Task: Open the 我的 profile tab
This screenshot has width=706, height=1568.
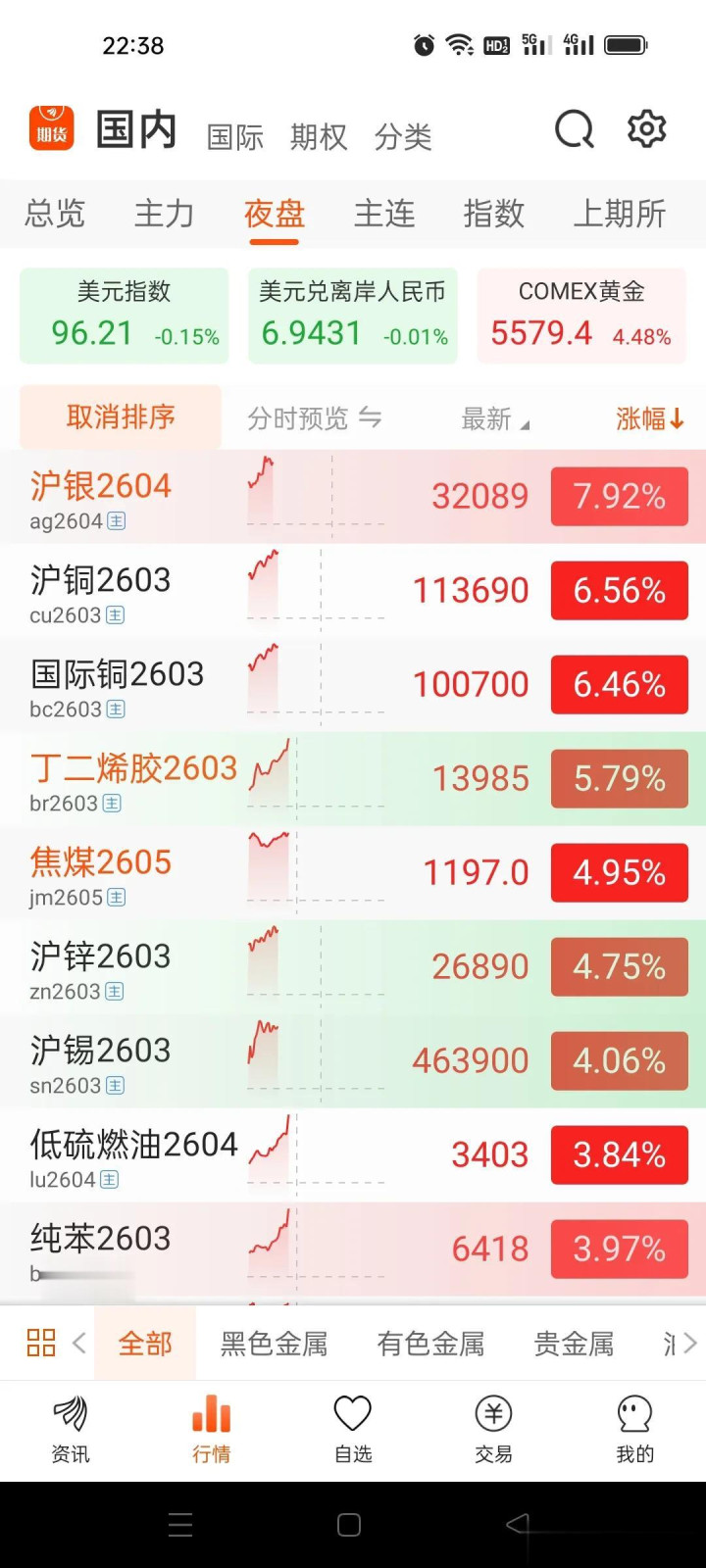Action: 634,1429
